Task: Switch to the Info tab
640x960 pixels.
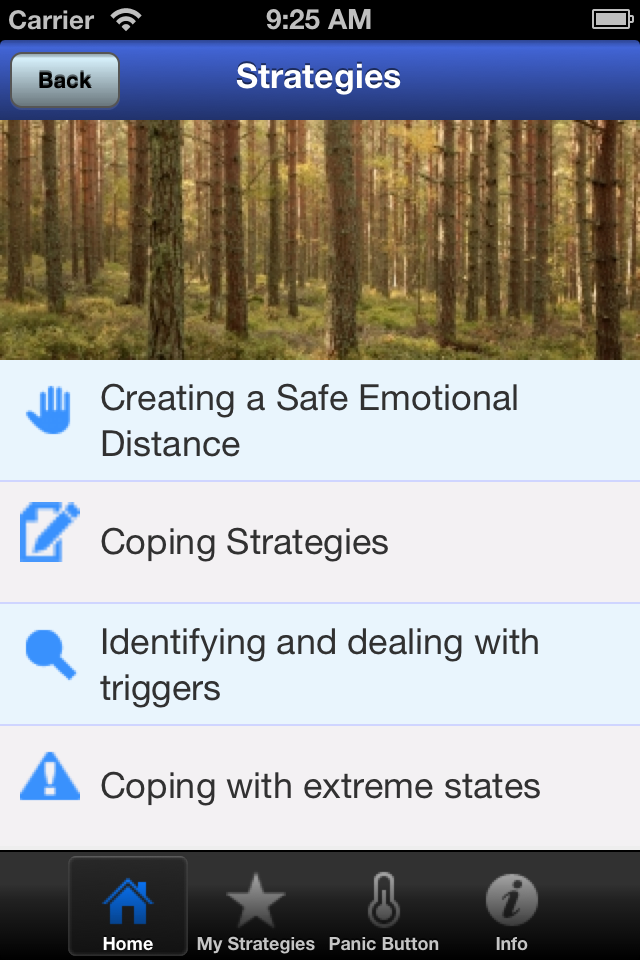Action: click(512, 907)
